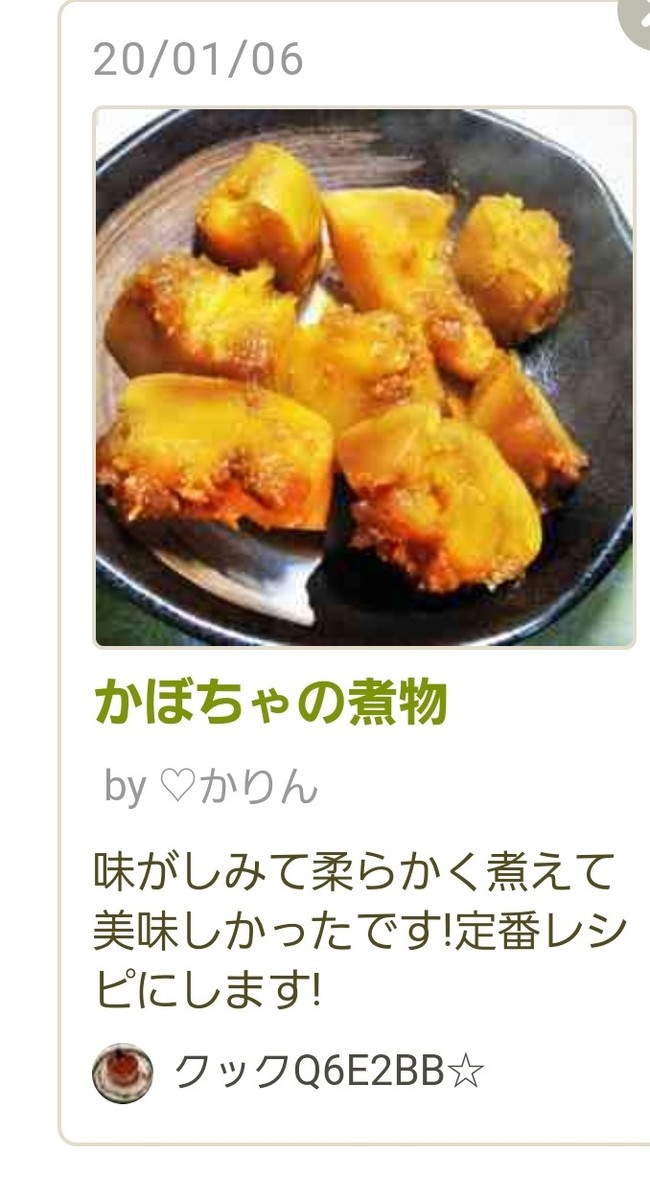Viewport: 650px width, 1177px height.
Task: Open the かぼちゃの煮物 recipe link
Action: [271, 704]
